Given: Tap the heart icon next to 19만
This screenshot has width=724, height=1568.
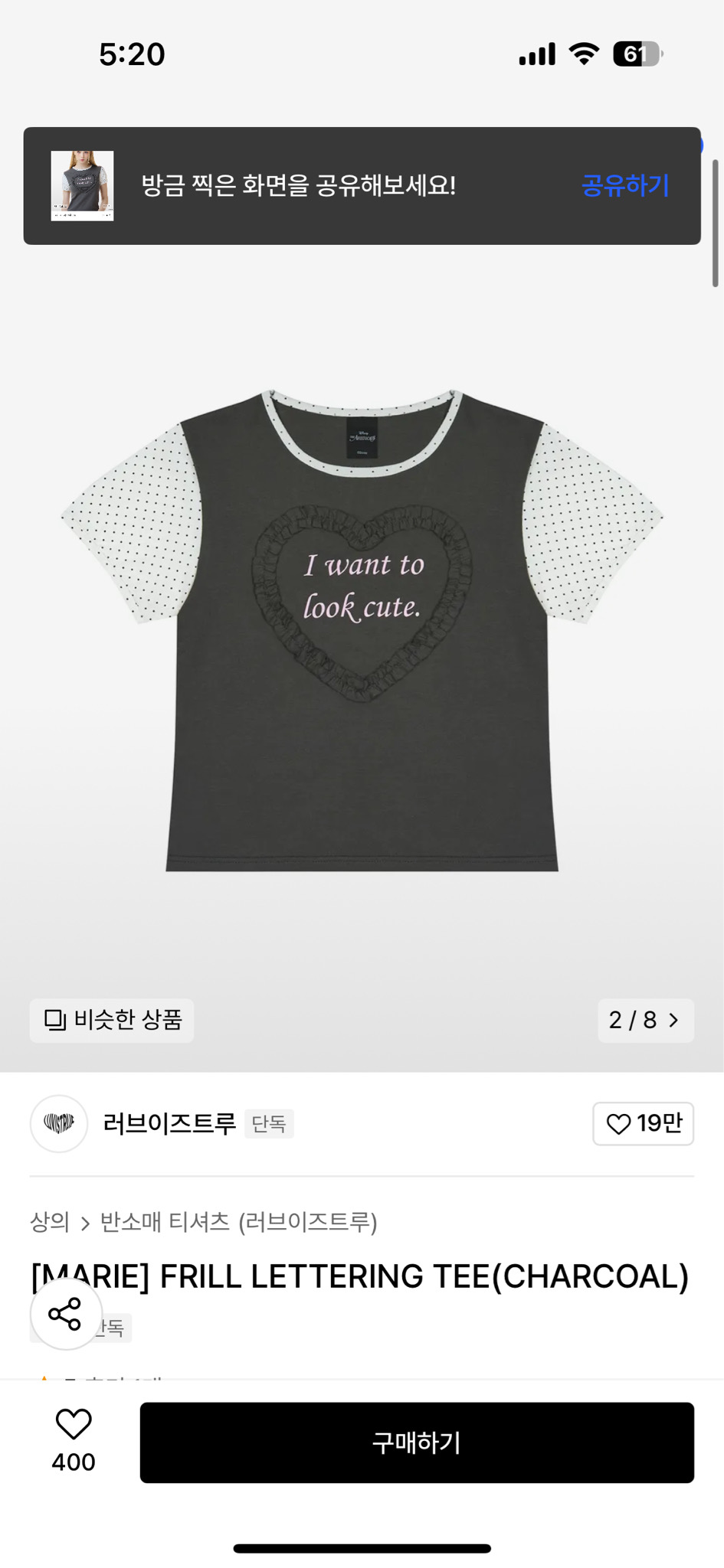Looking at the screenshot, I should 618,1123.
